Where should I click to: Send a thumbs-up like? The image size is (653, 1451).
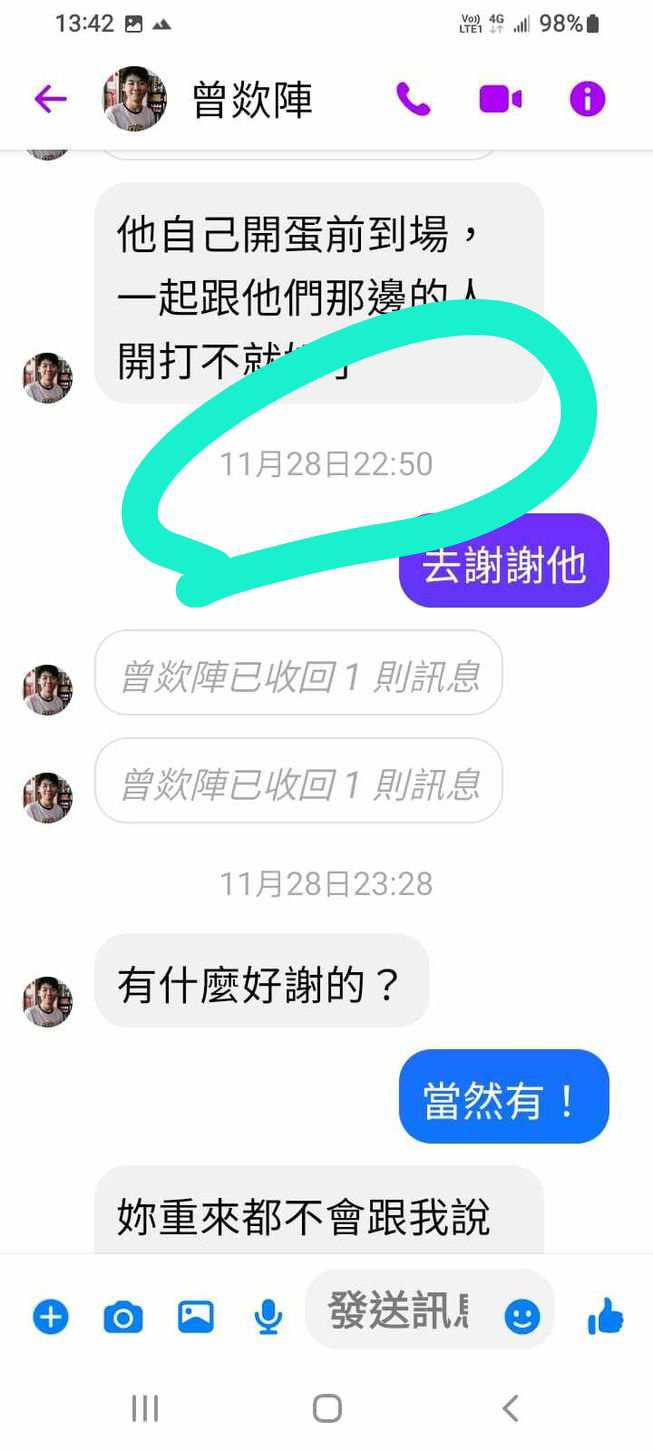(606, 1316)
